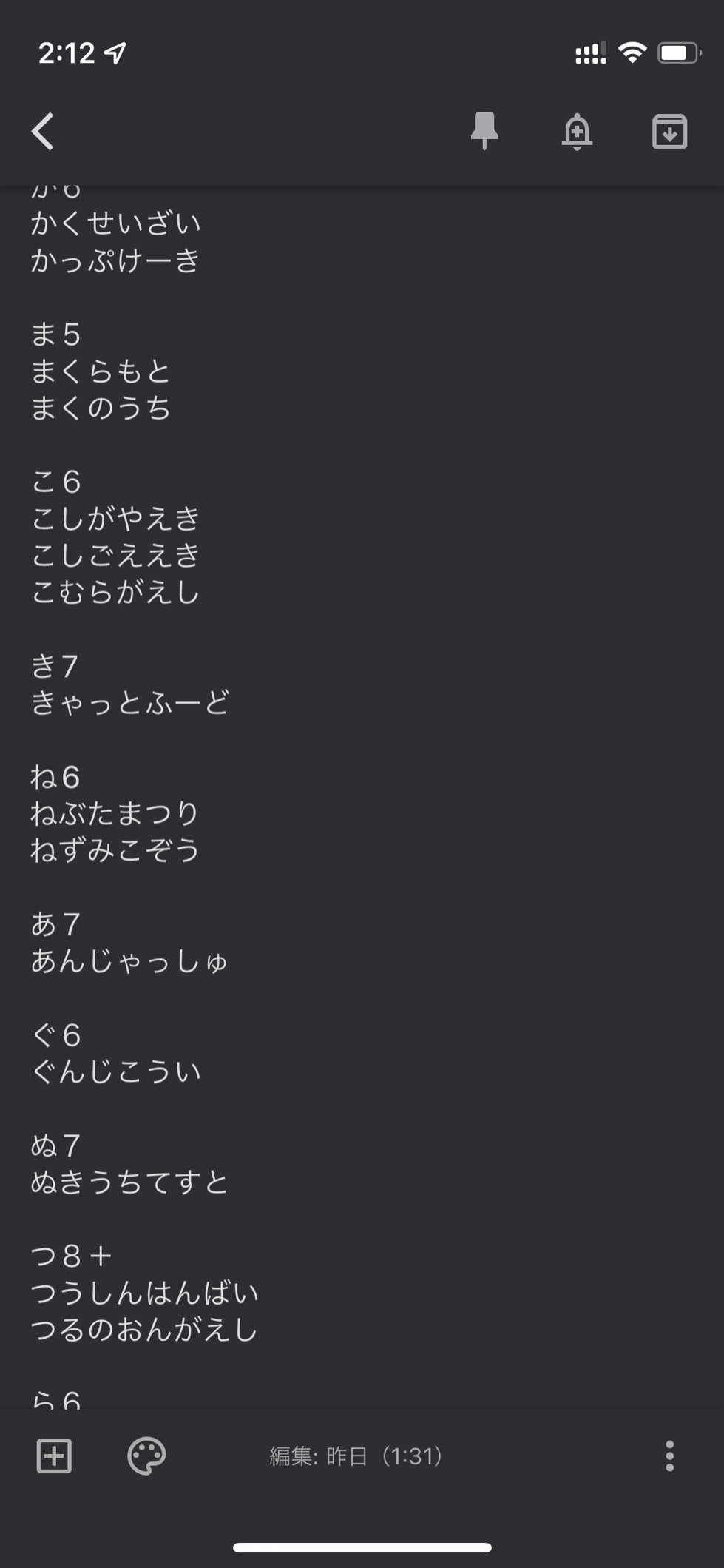Image resolution: width=724 pixels, height=1568 pixels.
Task: Pin this note
Action: click(484, 132)
